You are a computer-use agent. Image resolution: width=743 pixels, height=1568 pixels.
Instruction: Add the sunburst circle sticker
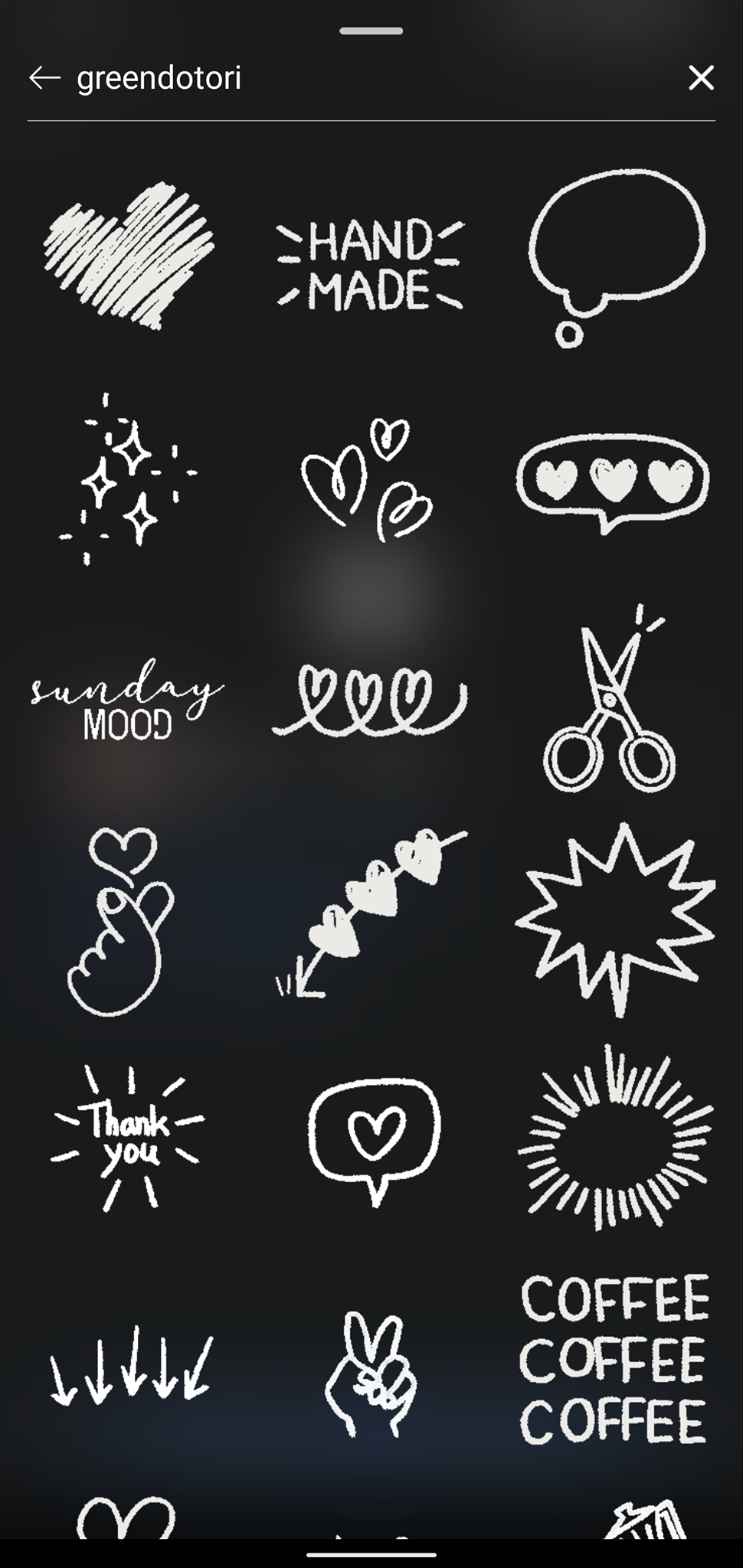(616, 1138)
